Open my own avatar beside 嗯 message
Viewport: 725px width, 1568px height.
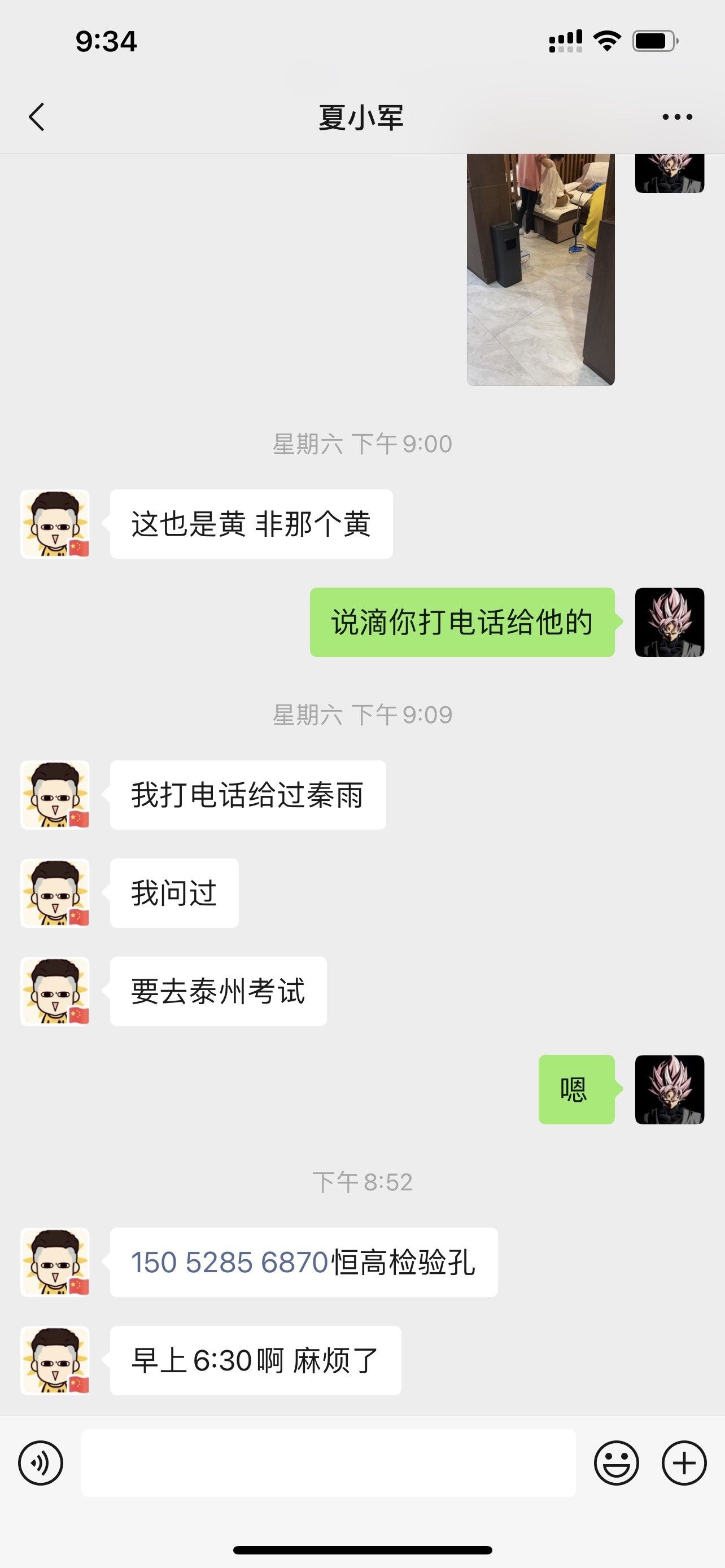pyautogui.click(x=670, y=1089)
